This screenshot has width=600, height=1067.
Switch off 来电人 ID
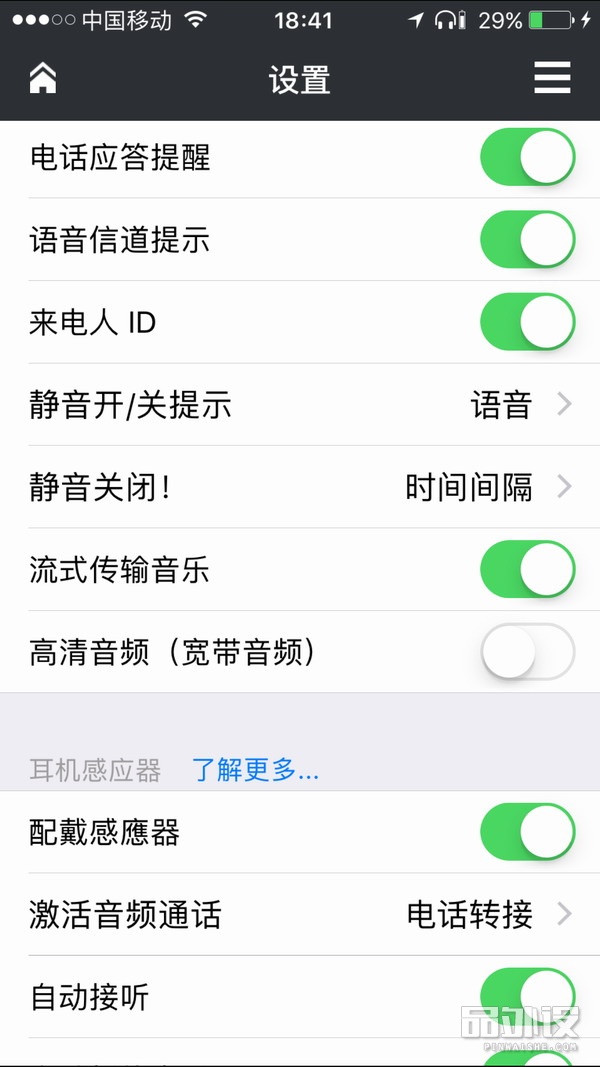click(527, 322)
